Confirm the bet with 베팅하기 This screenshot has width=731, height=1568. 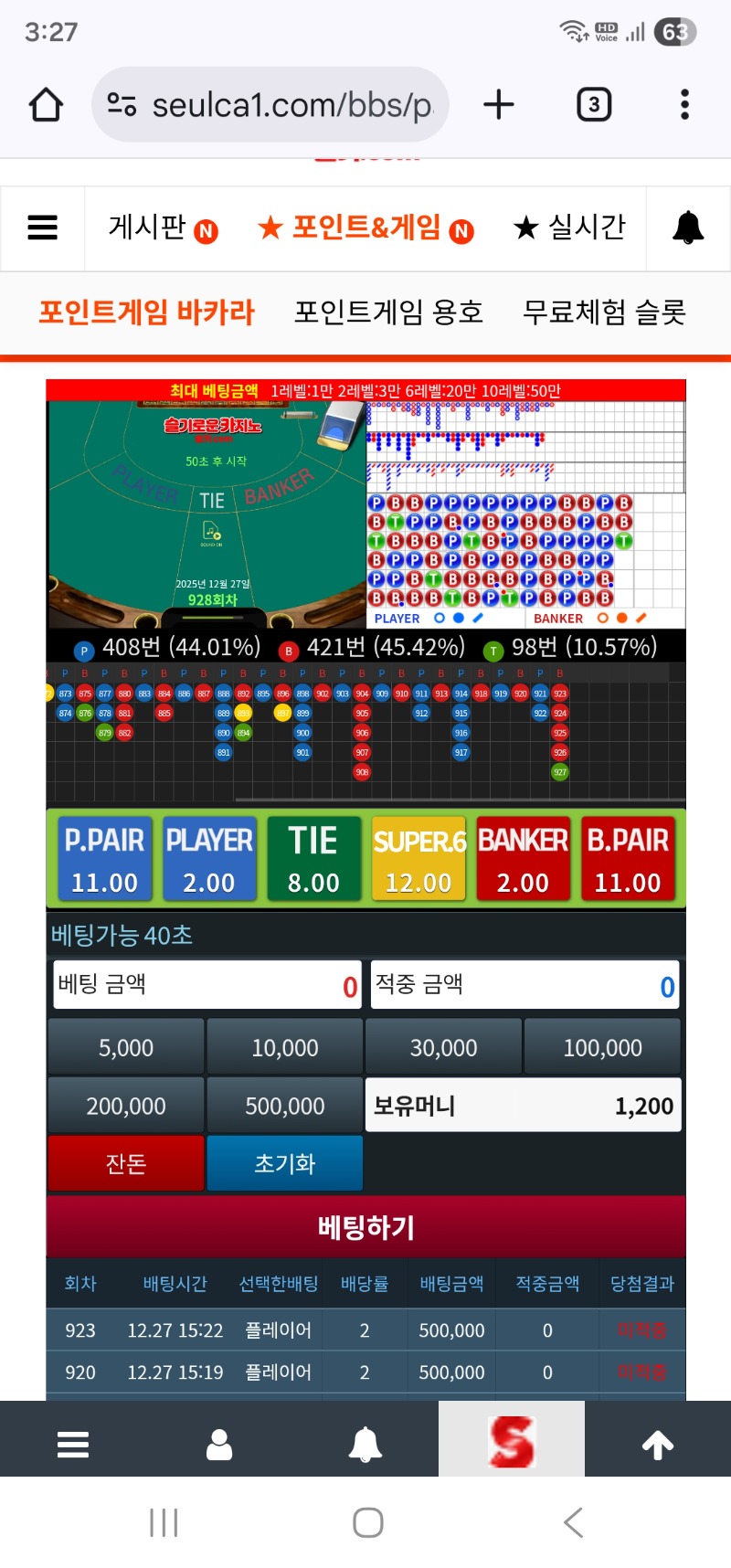pyautogui.click(x=365, y=1226)
